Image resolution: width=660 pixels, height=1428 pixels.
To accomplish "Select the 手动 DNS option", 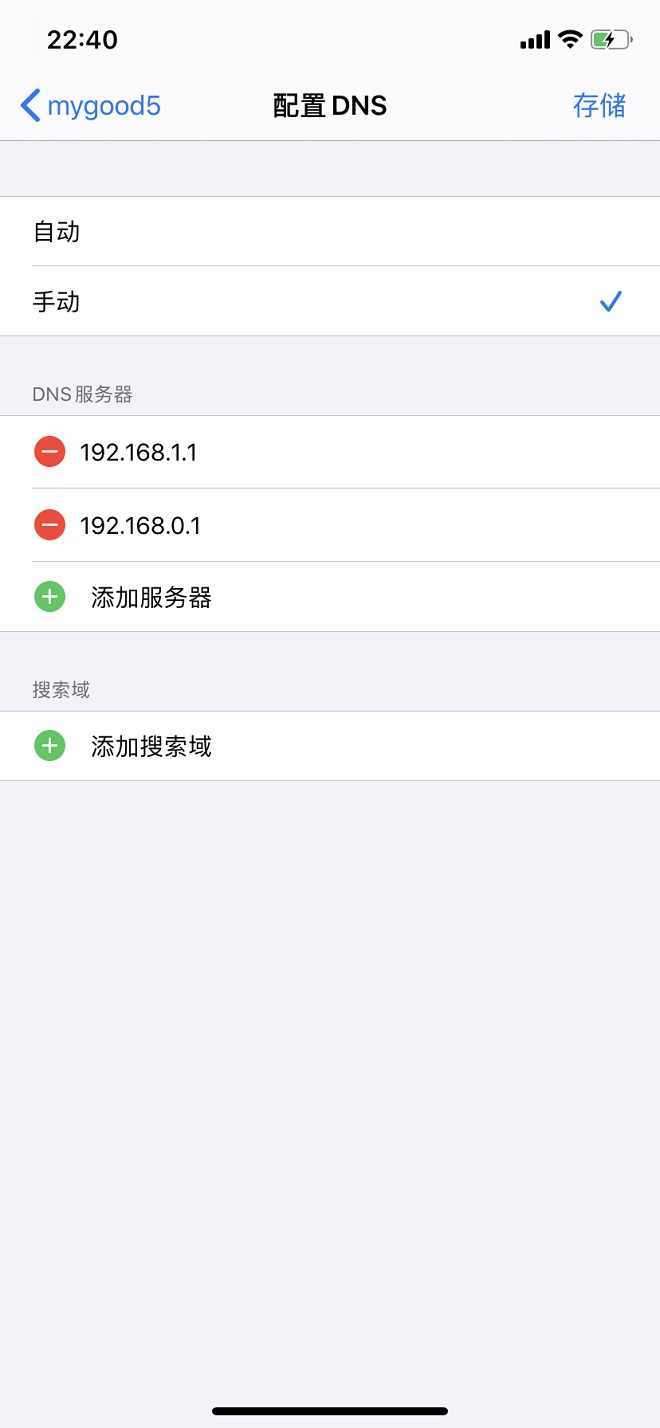I will tap(330, 301).
